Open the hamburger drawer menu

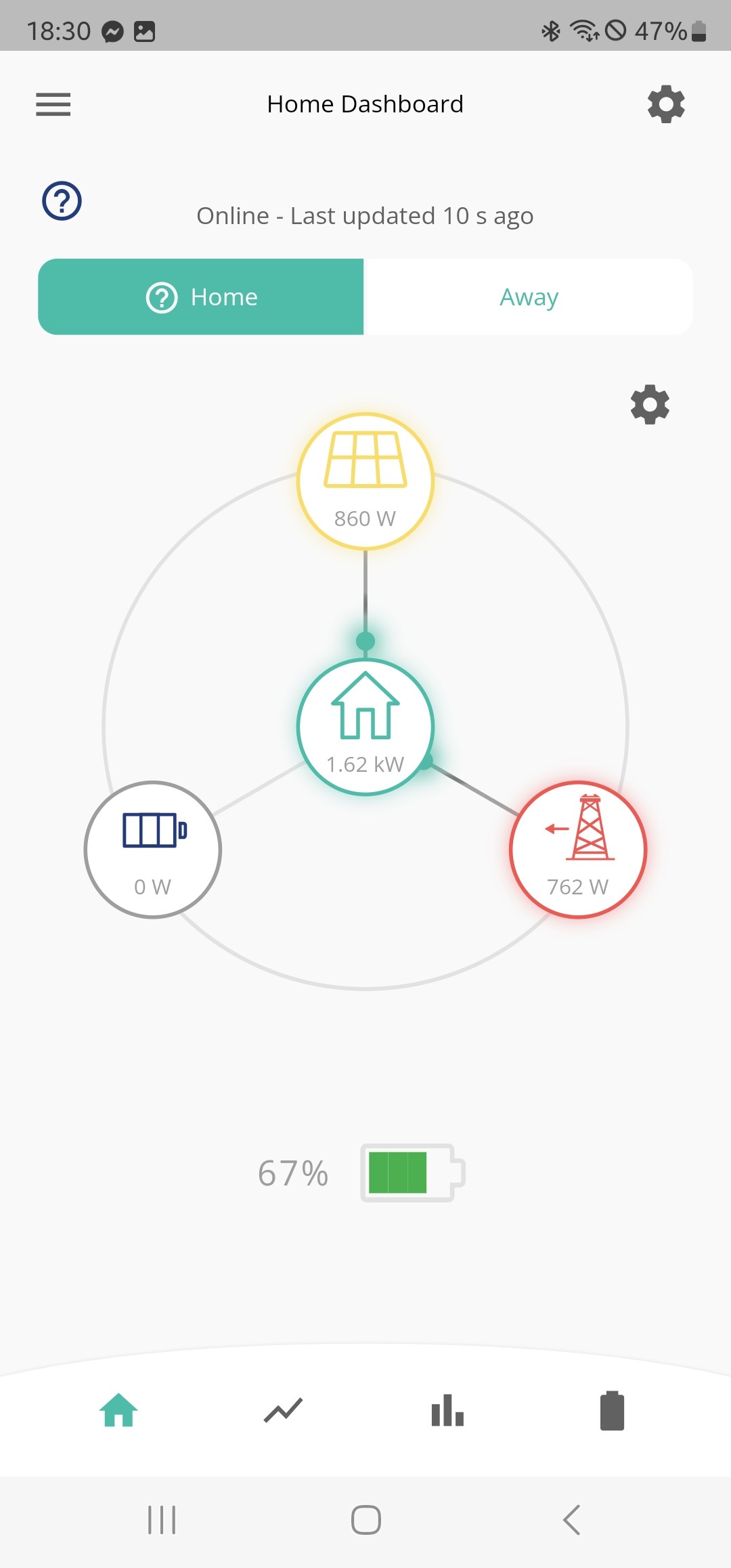tap(53, 104)
